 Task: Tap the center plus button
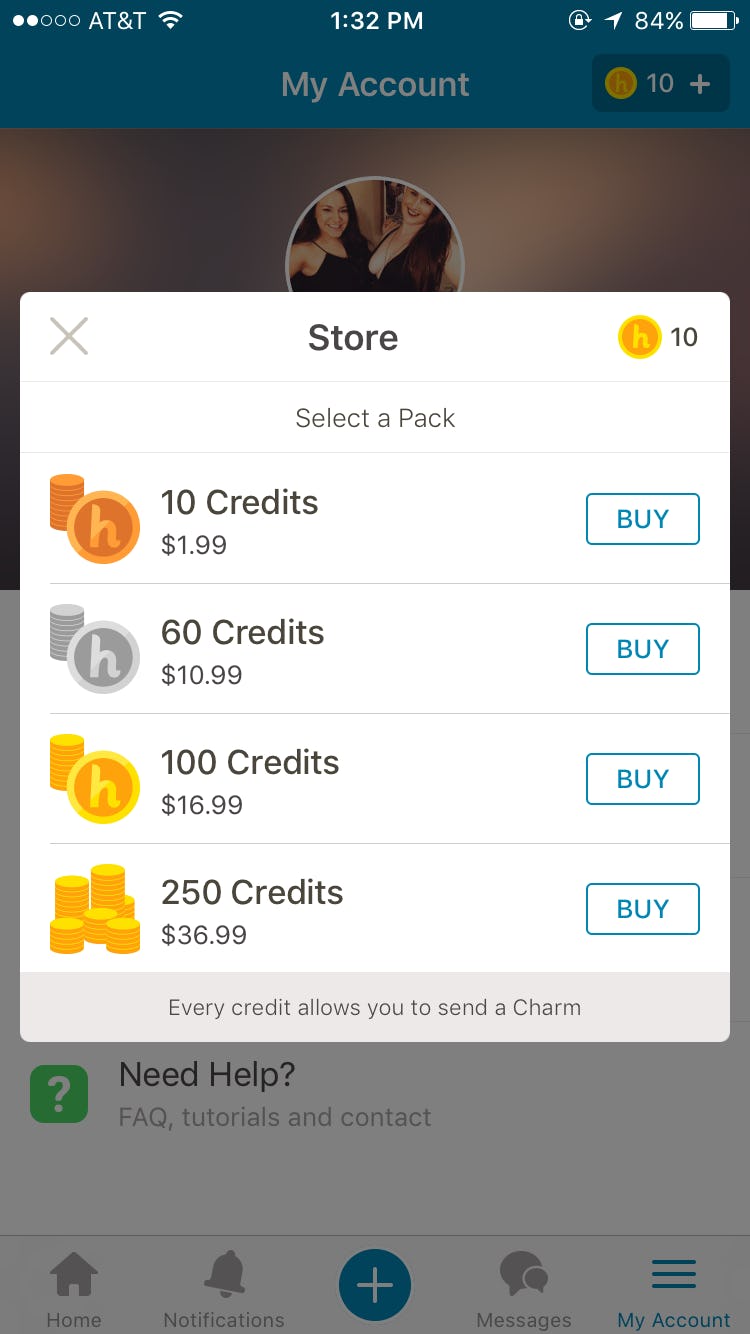tap(375, 1285)
